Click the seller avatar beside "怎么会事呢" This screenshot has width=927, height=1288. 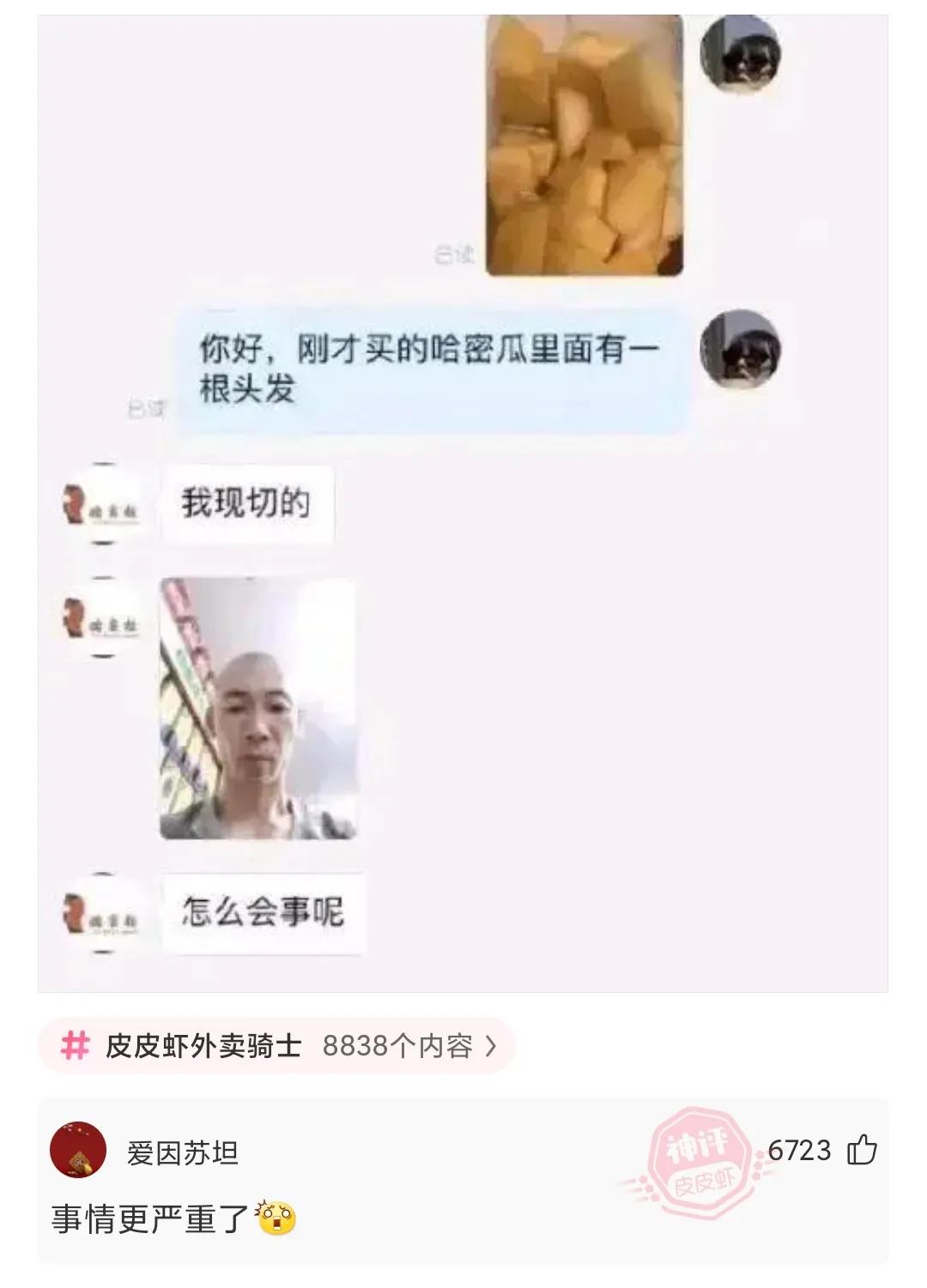coord(103,912)
